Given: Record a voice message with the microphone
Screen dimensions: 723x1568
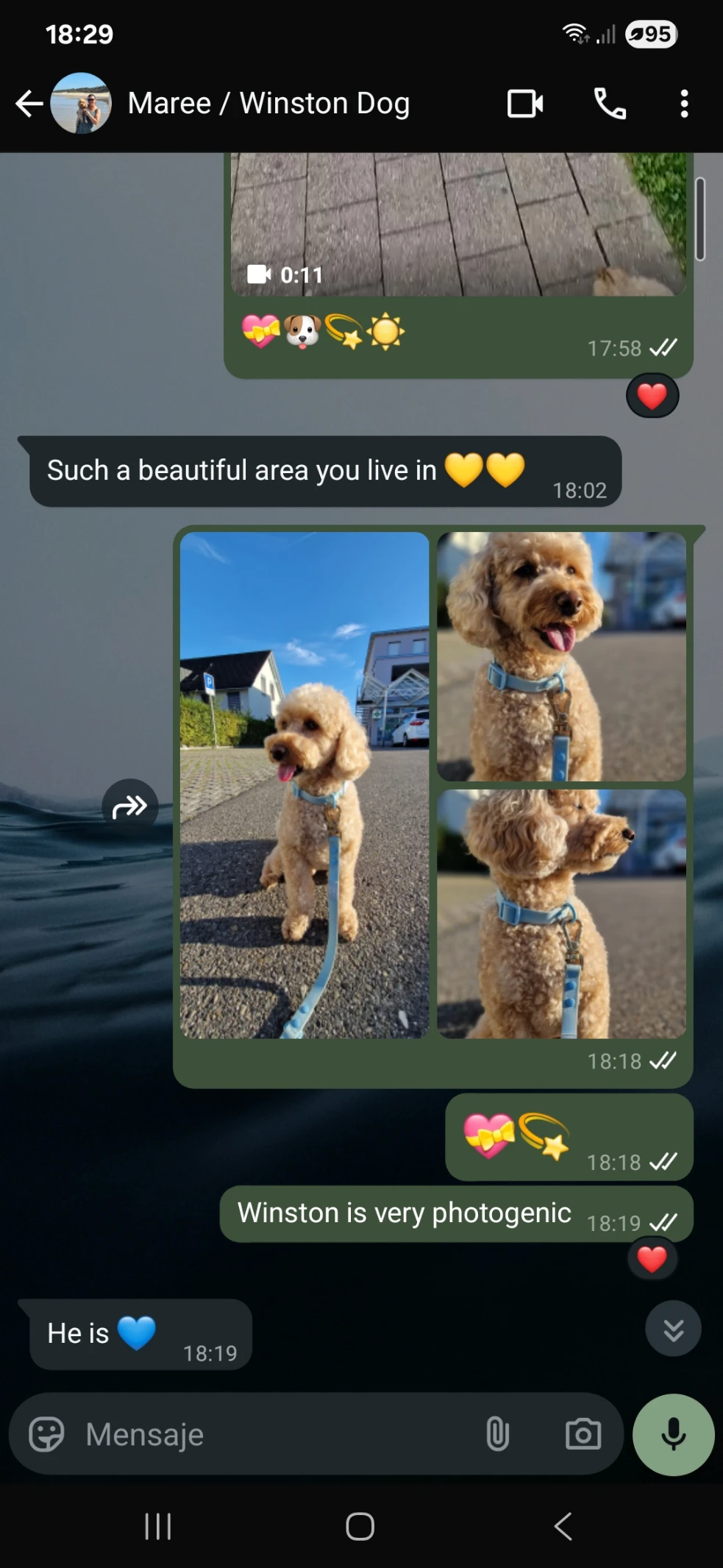Looking at the screenshot, I should click(x=673, y=1434).
